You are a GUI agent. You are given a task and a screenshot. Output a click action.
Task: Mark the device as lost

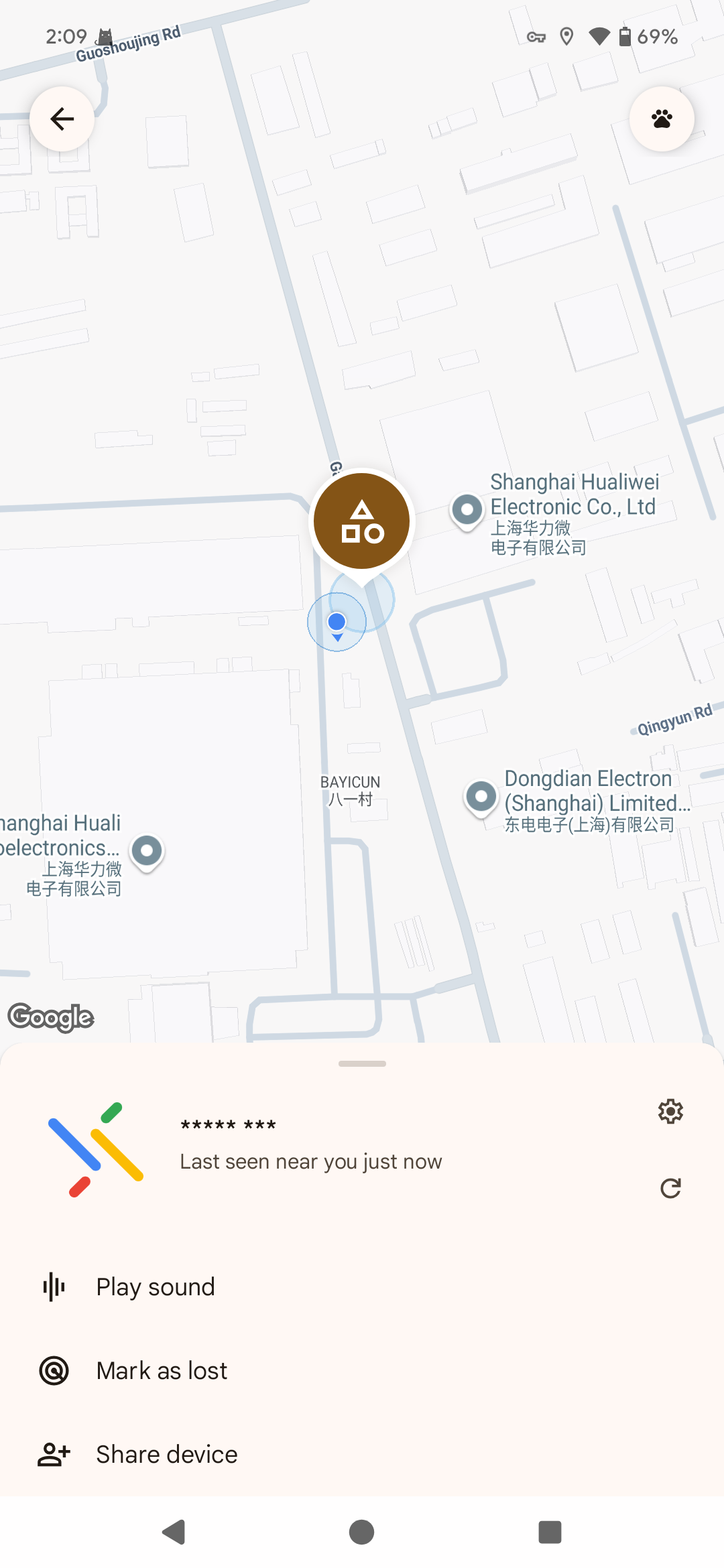coord(162,1370)
